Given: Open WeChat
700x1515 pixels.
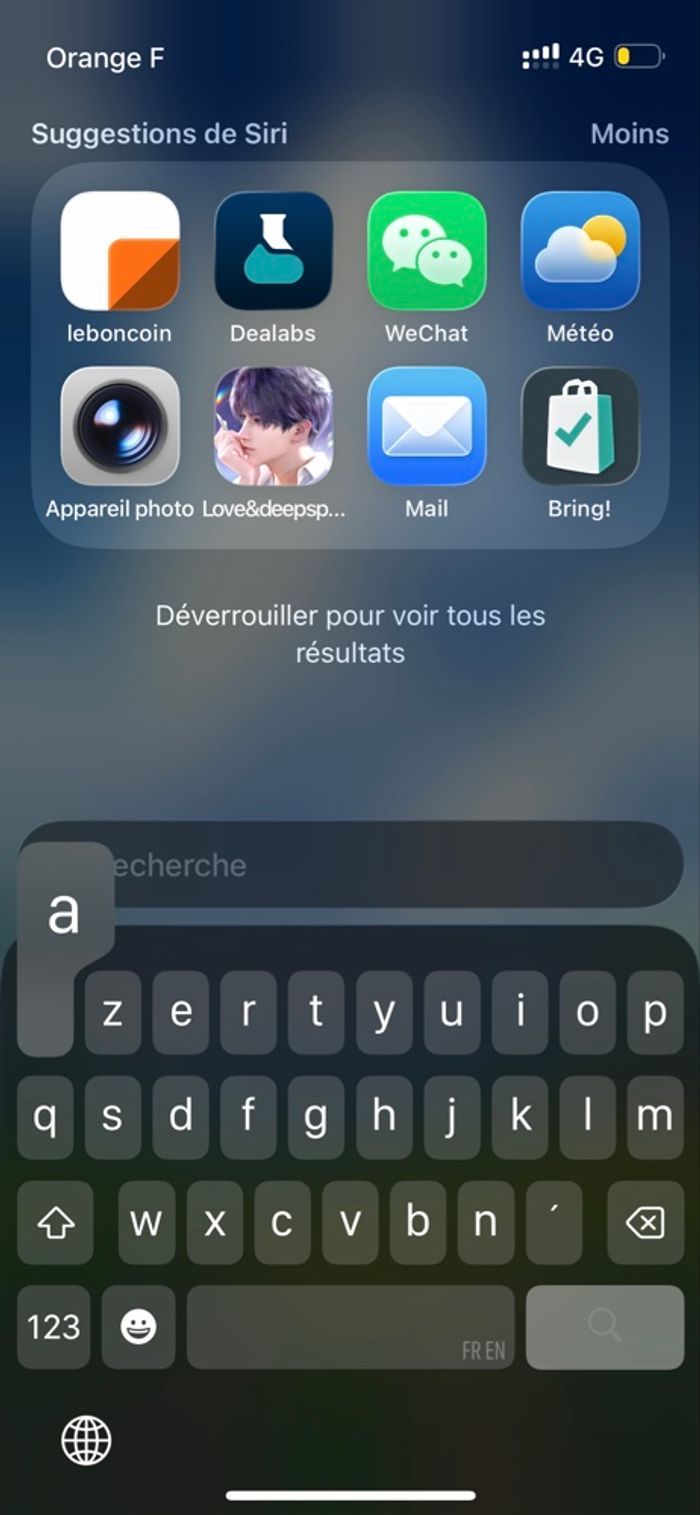Looking at the screenshot, I should pos(427,251).
